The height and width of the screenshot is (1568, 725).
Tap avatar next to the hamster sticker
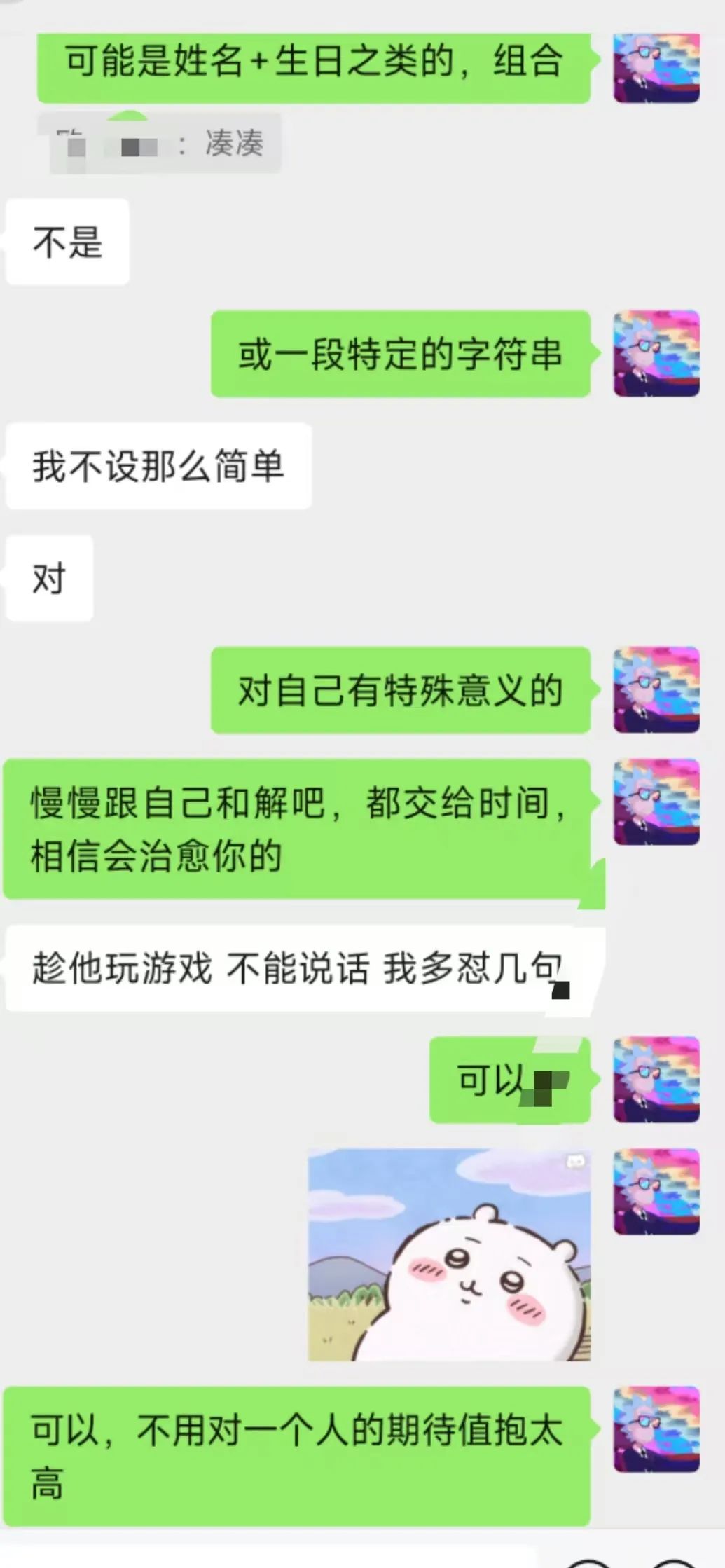(x=656, y=1191)
